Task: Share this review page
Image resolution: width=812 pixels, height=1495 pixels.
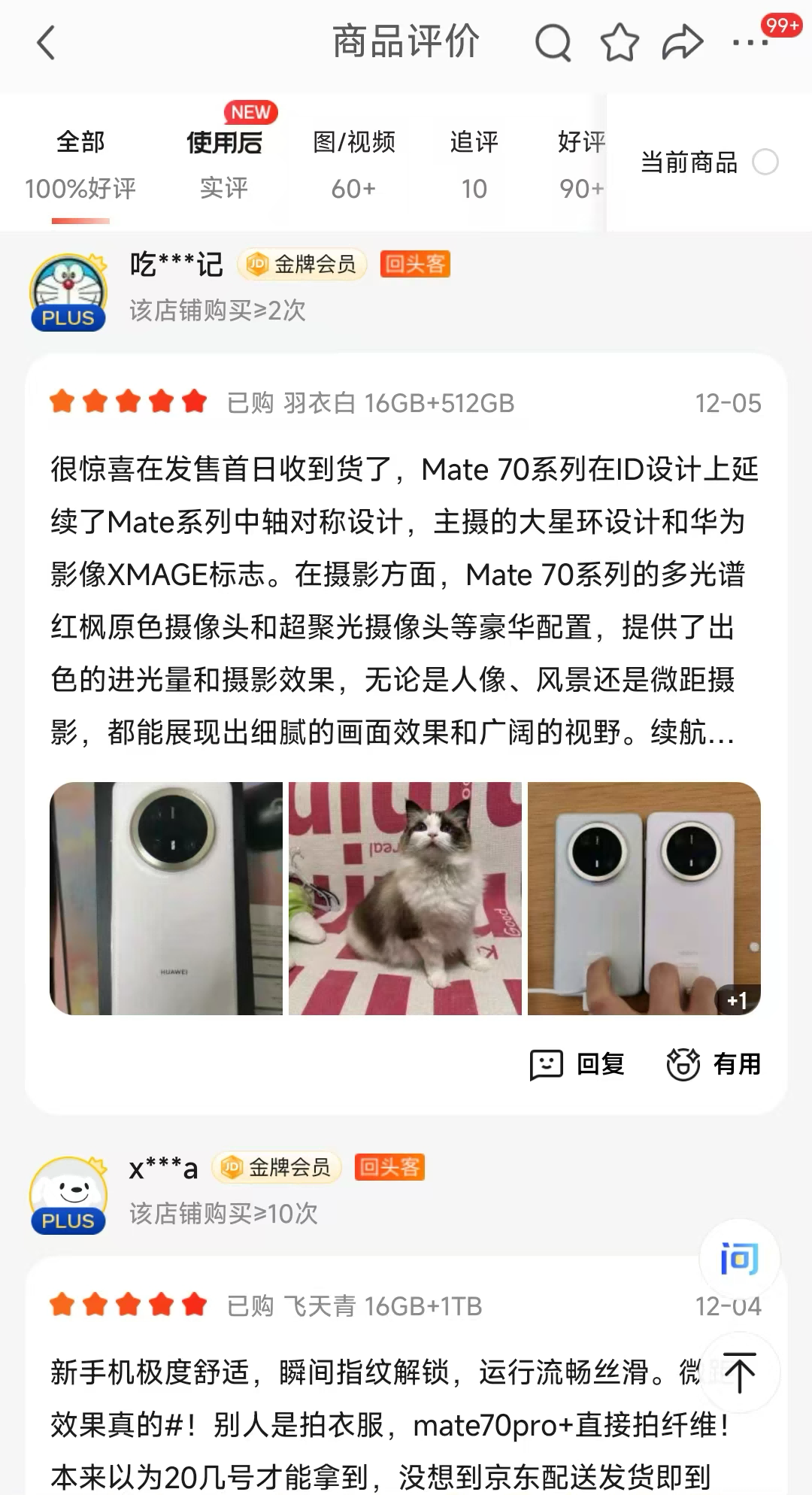Action: click(x=681, y=43)
